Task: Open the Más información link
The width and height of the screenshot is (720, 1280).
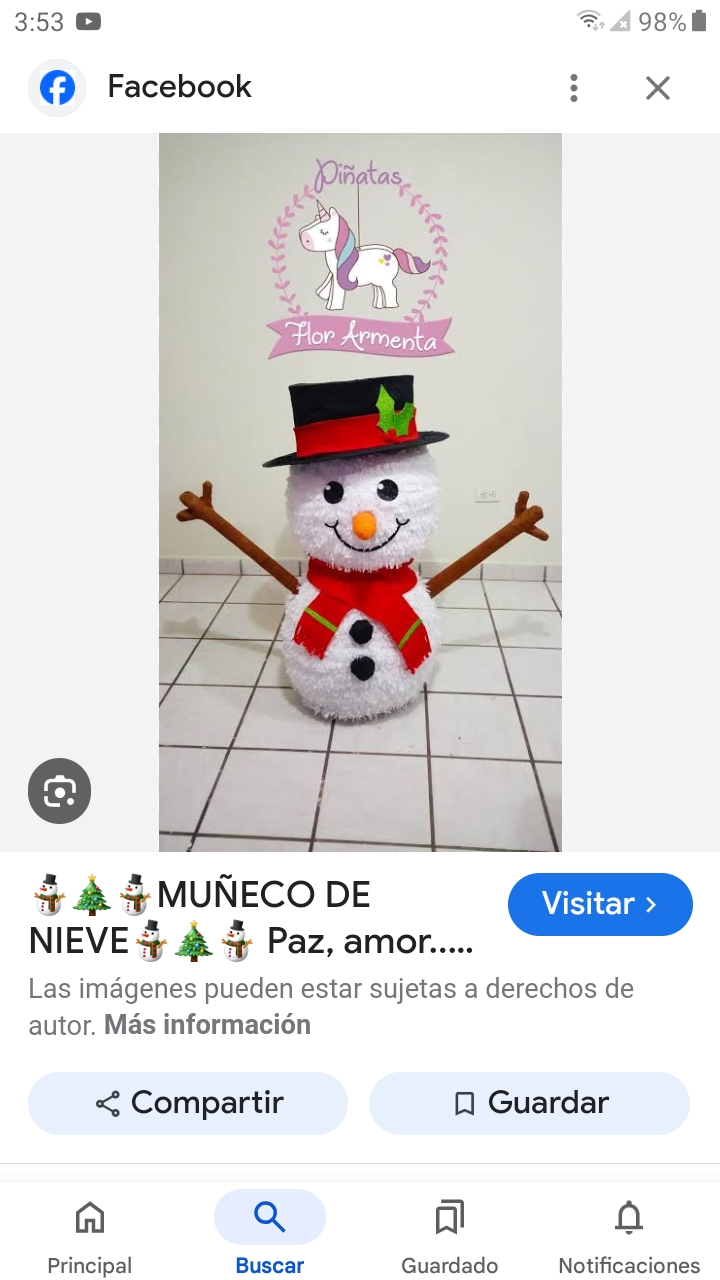Action: (x=207, y=1025)
